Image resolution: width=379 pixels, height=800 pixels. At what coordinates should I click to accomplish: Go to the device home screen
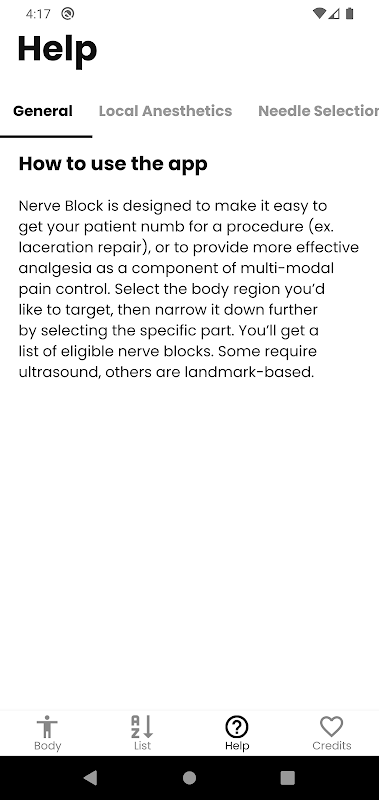pos(189,778)
